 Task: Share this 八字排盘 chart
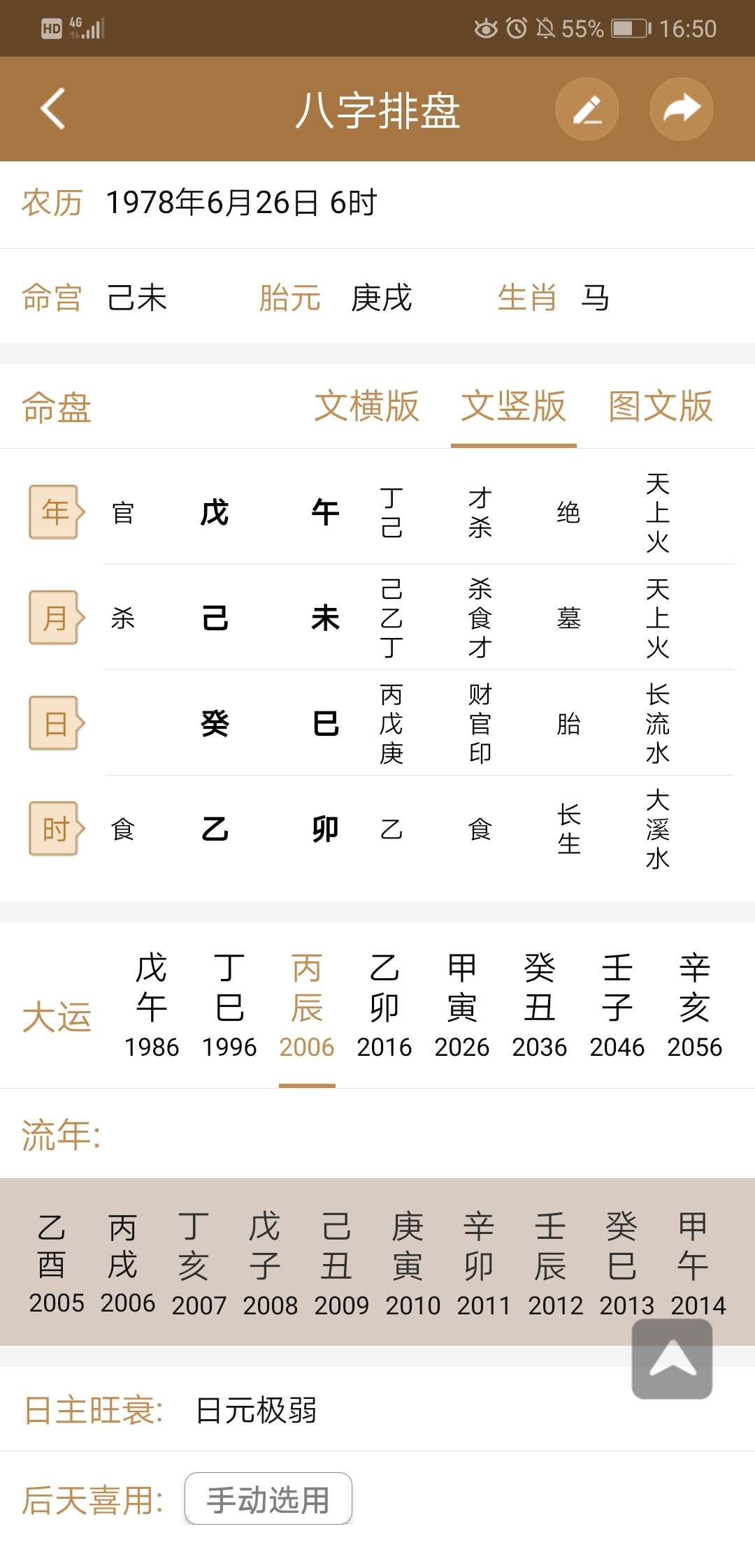[682, 109]
